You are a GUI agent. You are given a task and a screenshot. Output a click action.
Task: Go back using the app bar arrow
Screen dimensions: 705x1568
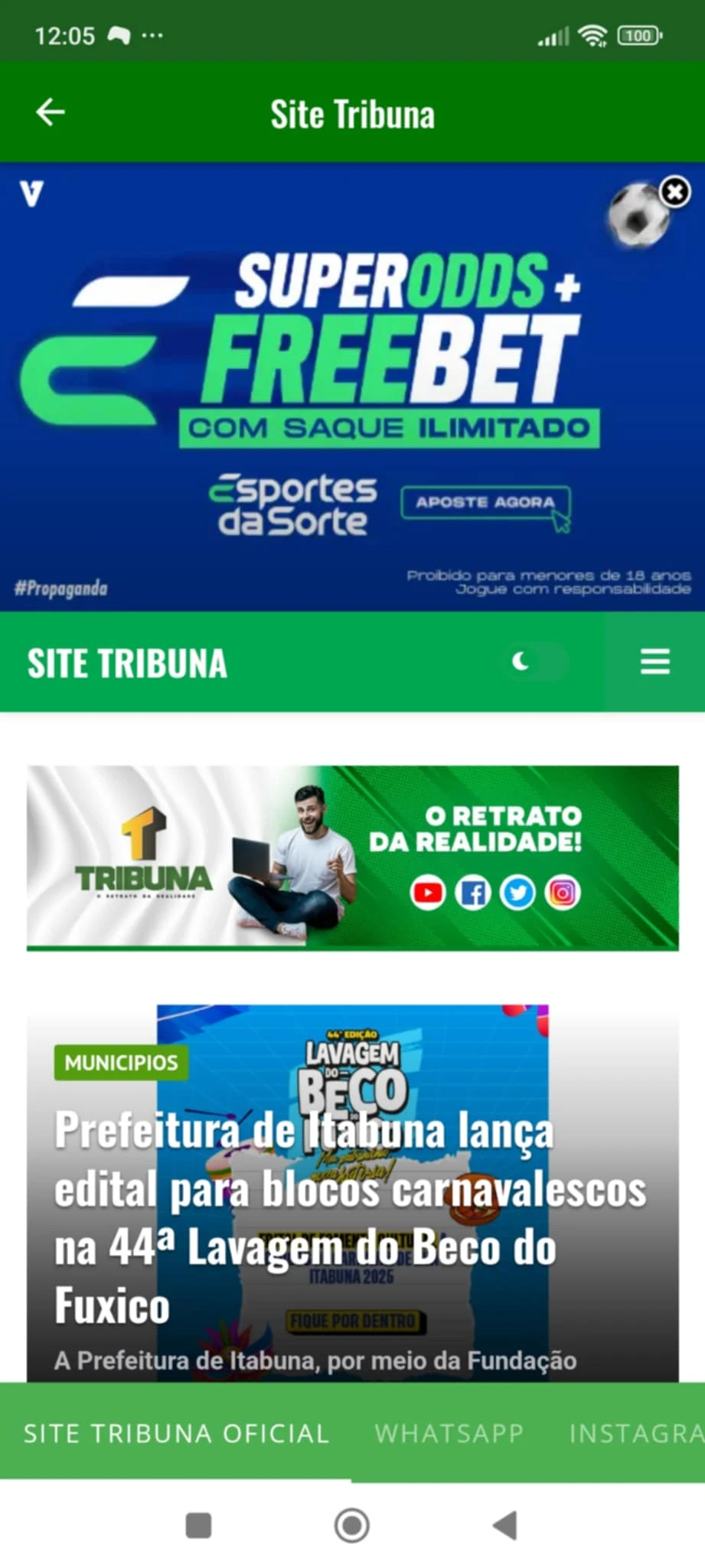(x=51, y=113)
